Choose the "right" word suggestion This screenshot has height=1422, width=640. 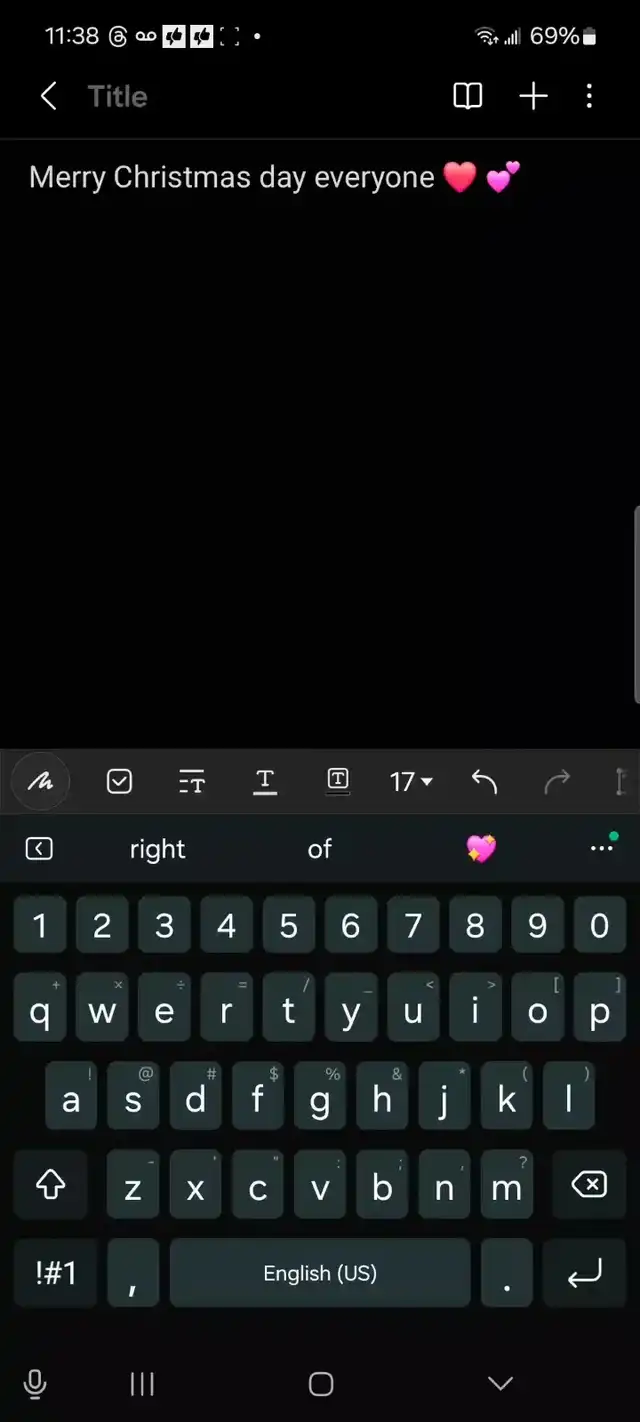point(158,849)
